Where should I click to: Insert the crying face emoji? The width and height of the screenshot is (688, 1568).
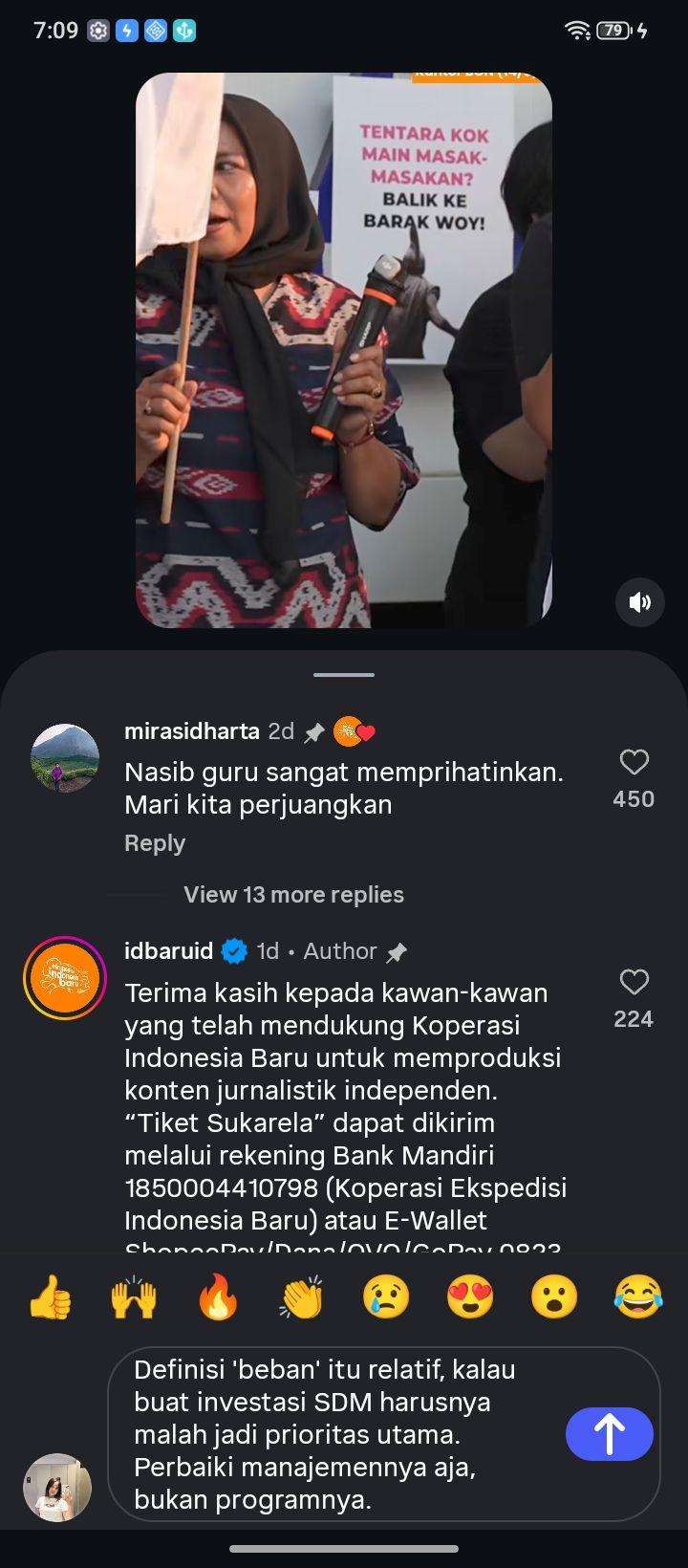coord(386,1298)
